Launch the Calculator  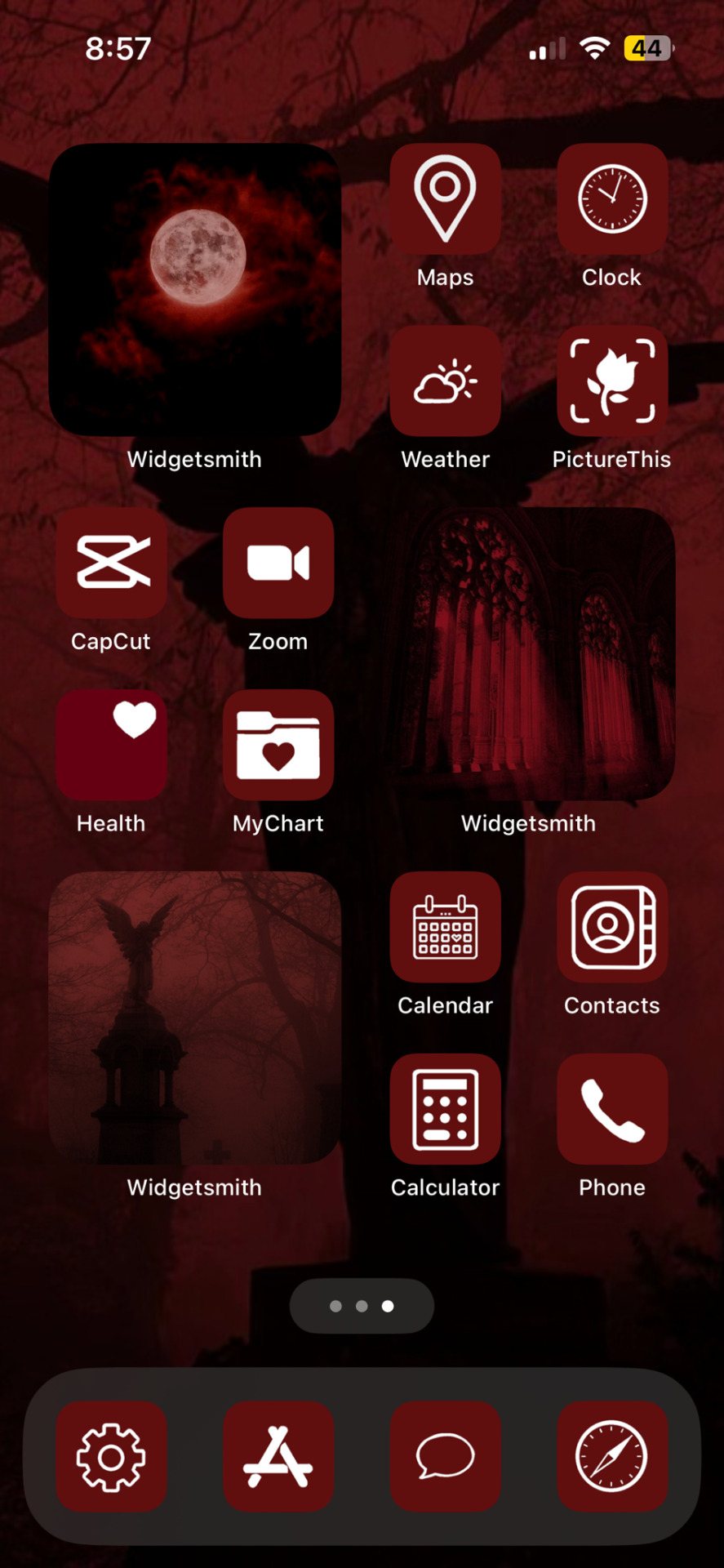tap(445, 1109)
